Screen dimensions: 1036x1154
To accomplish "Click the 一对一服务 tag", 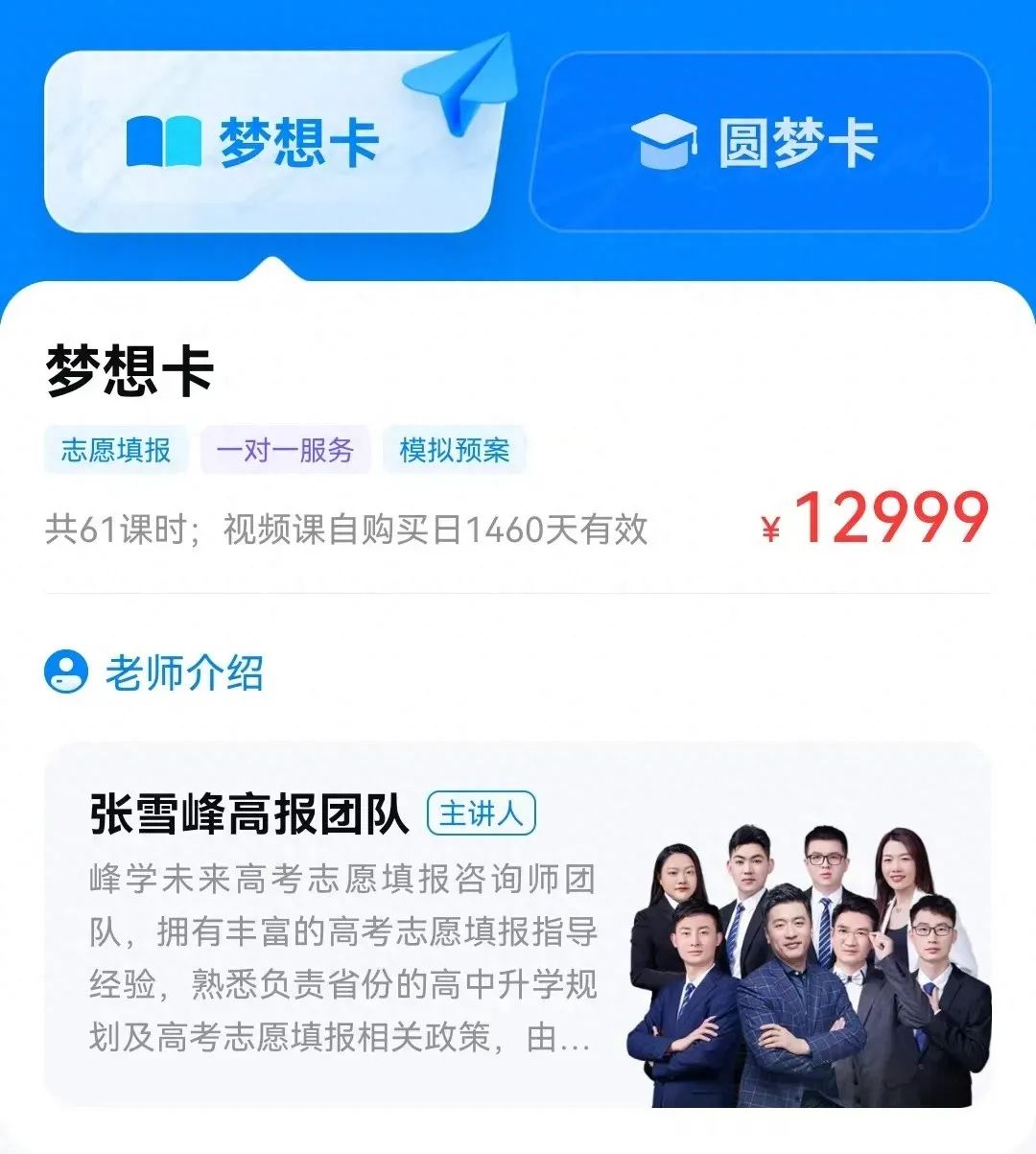I will 285,449.
